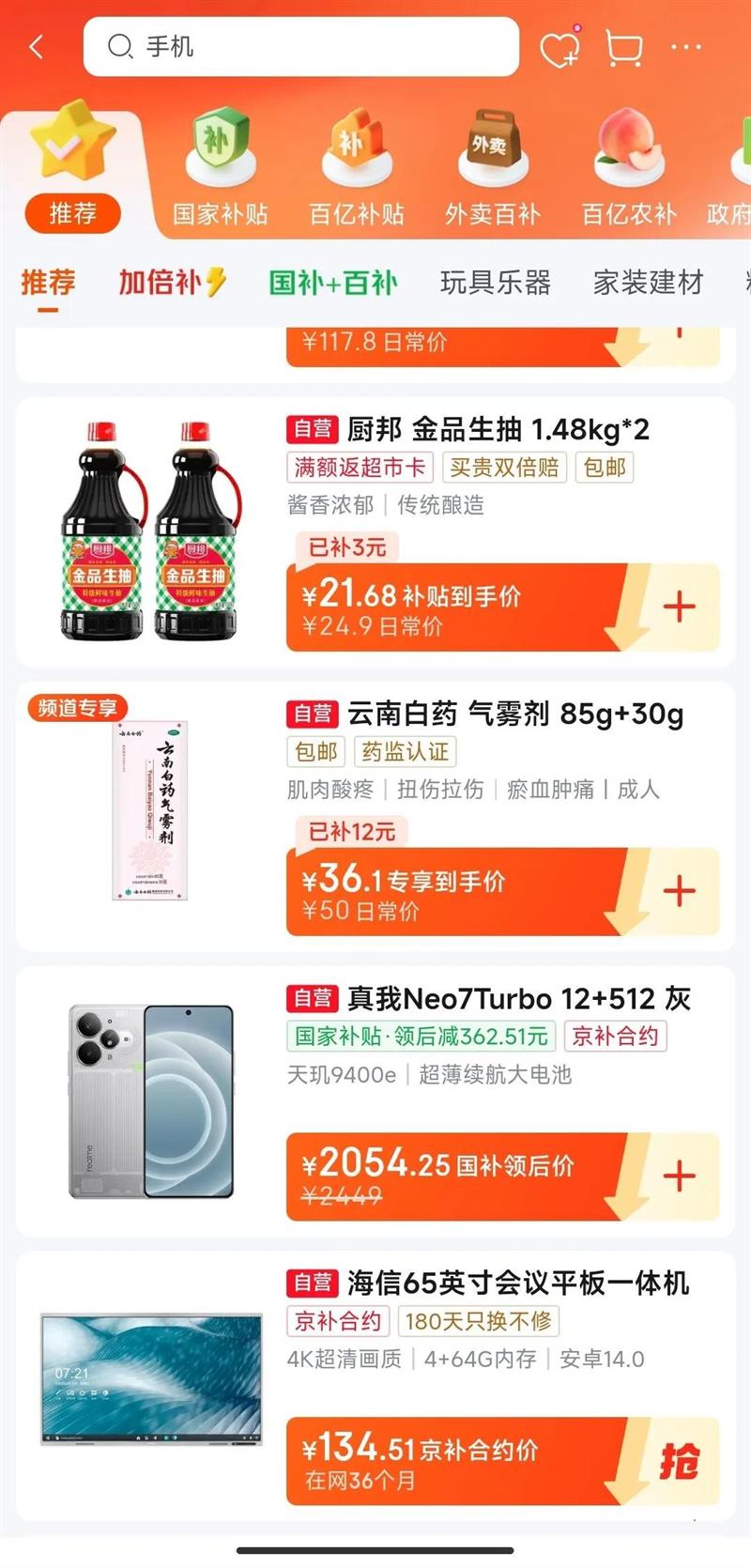Select the 百亿补贴 channel
Screen dimensions: 751x1568
point(357,167)
